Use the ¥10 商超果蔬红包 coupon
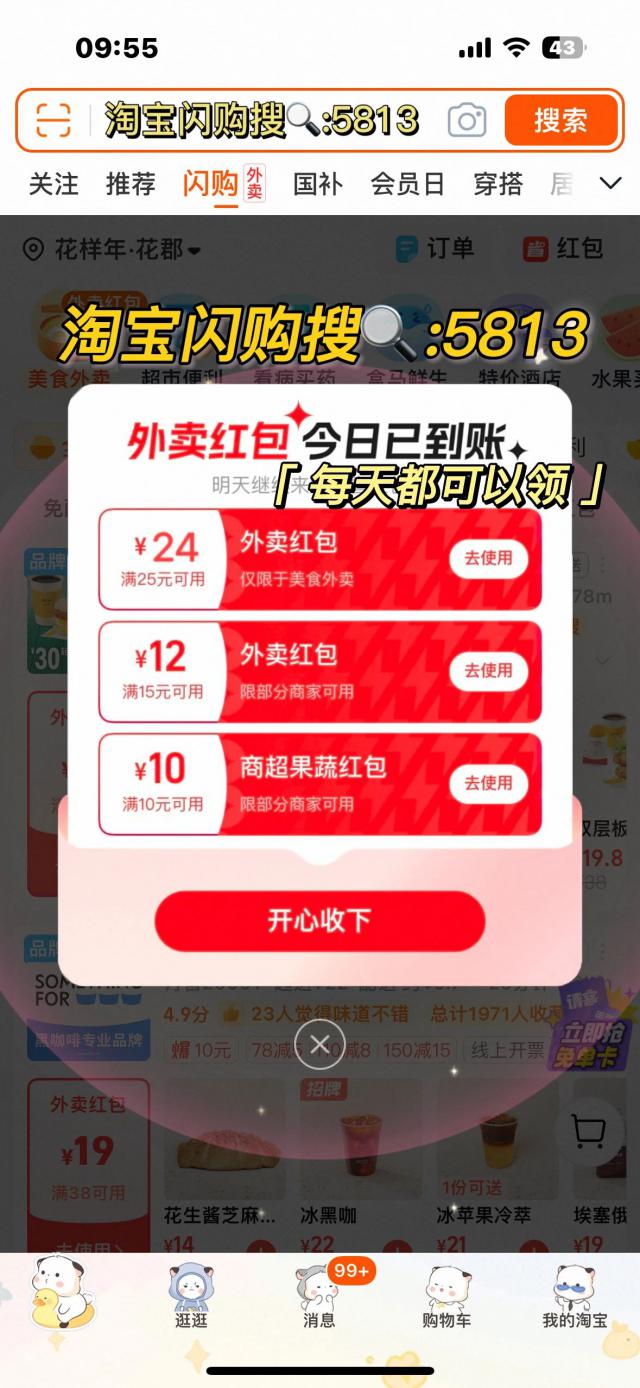The width and height of the screenshot is (640, 1388). click(488, 783)
